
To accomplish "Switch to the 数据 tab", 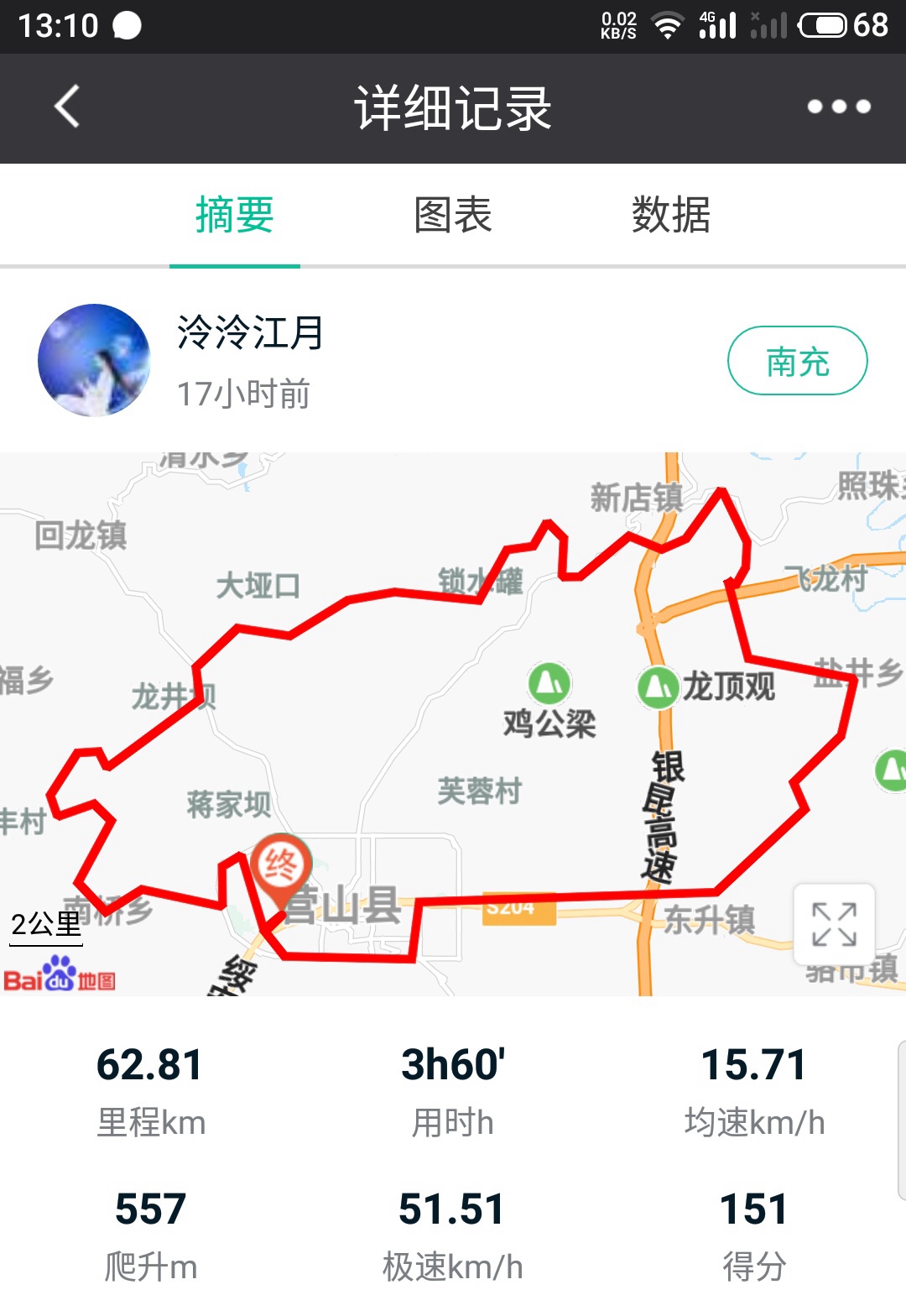I will point(670,216).
